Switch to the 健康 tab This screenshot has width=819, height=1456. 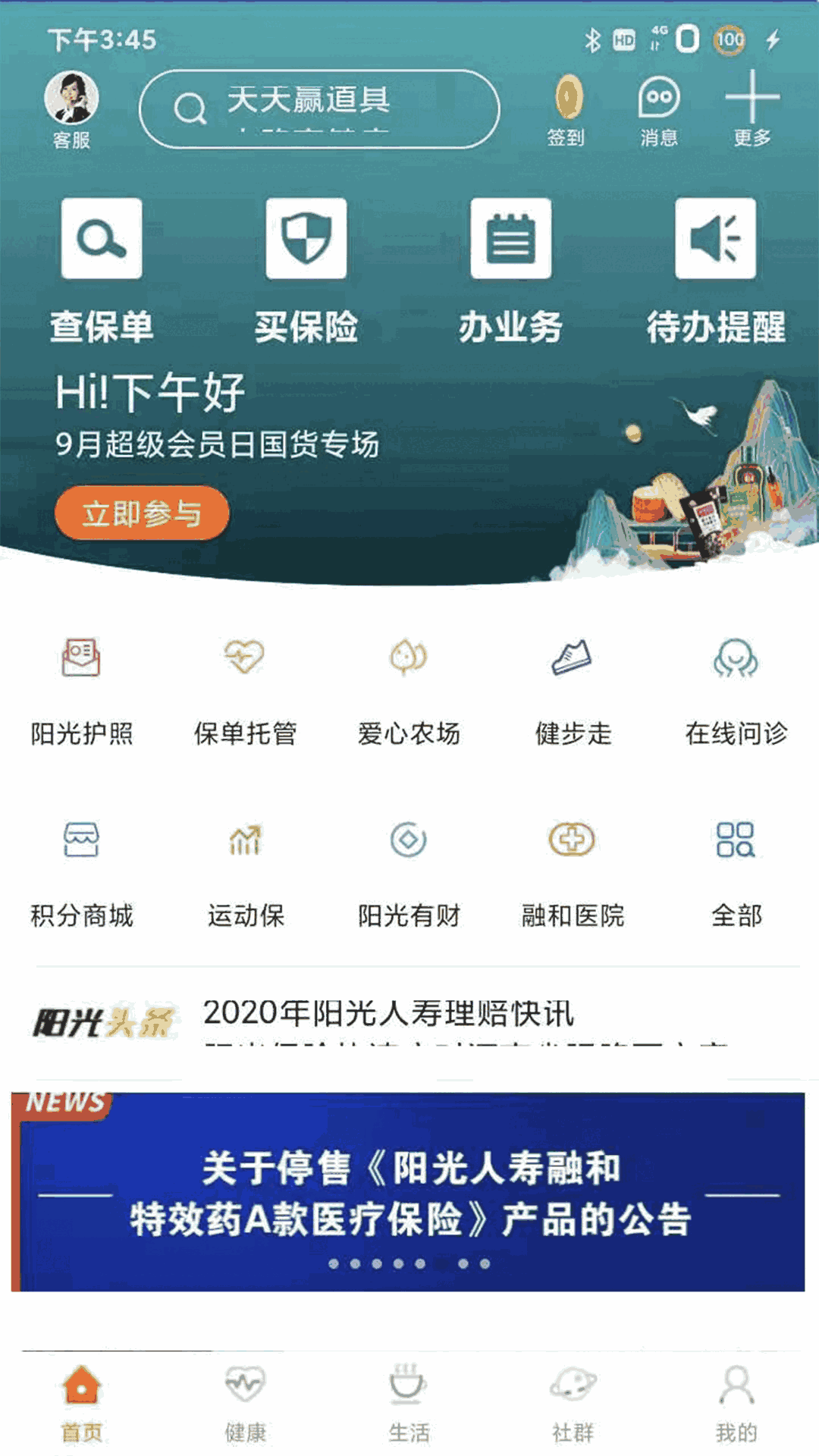tap(245, 1403)
